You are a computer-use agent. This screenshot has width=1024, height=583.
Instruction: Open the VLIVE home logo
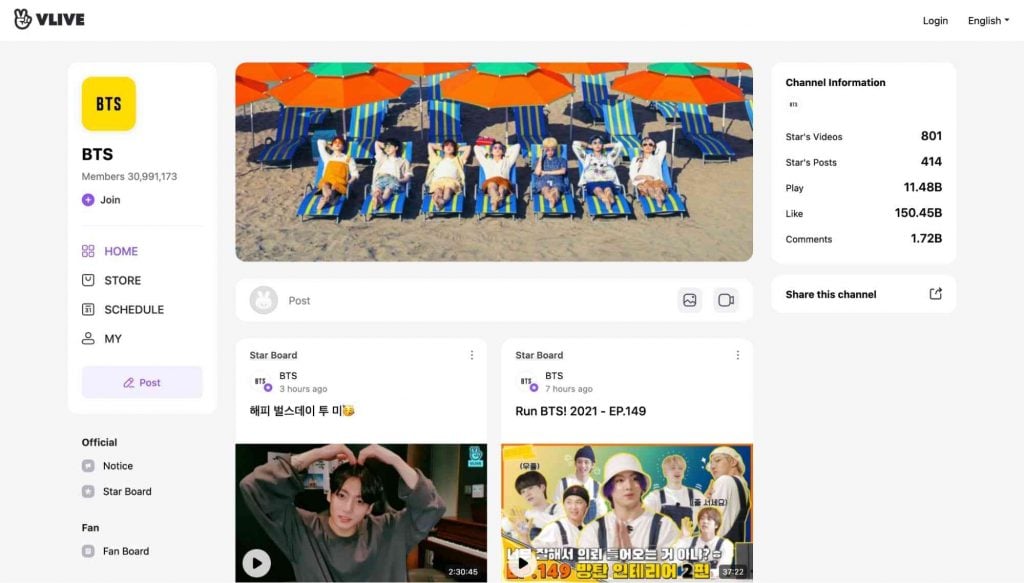pyautogui.click(x=49, y=19)
